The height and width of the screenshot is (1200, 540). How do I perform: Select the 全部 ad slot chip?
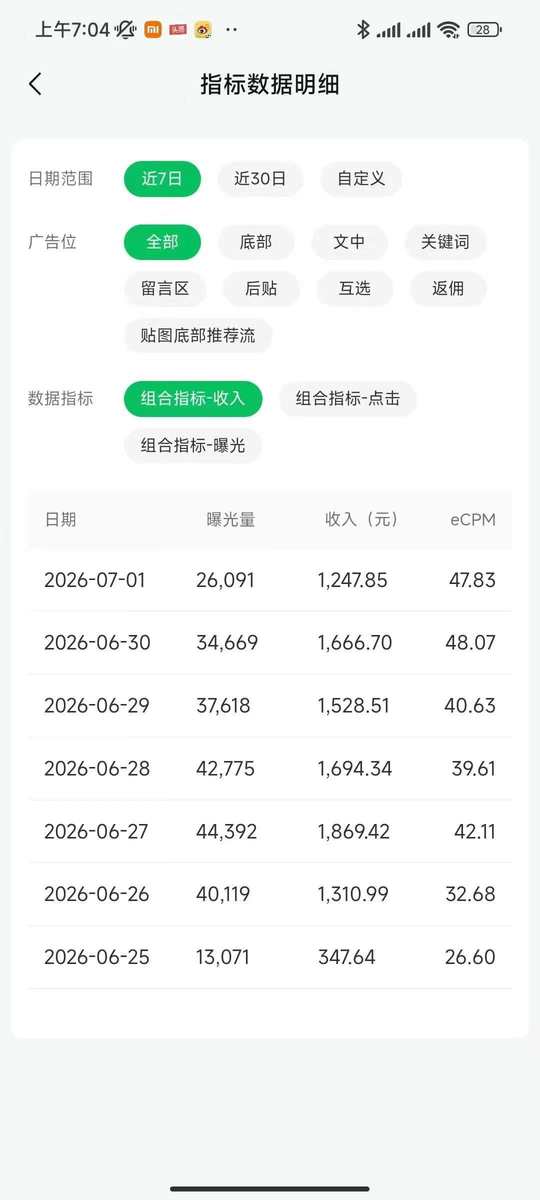(162, 242)
